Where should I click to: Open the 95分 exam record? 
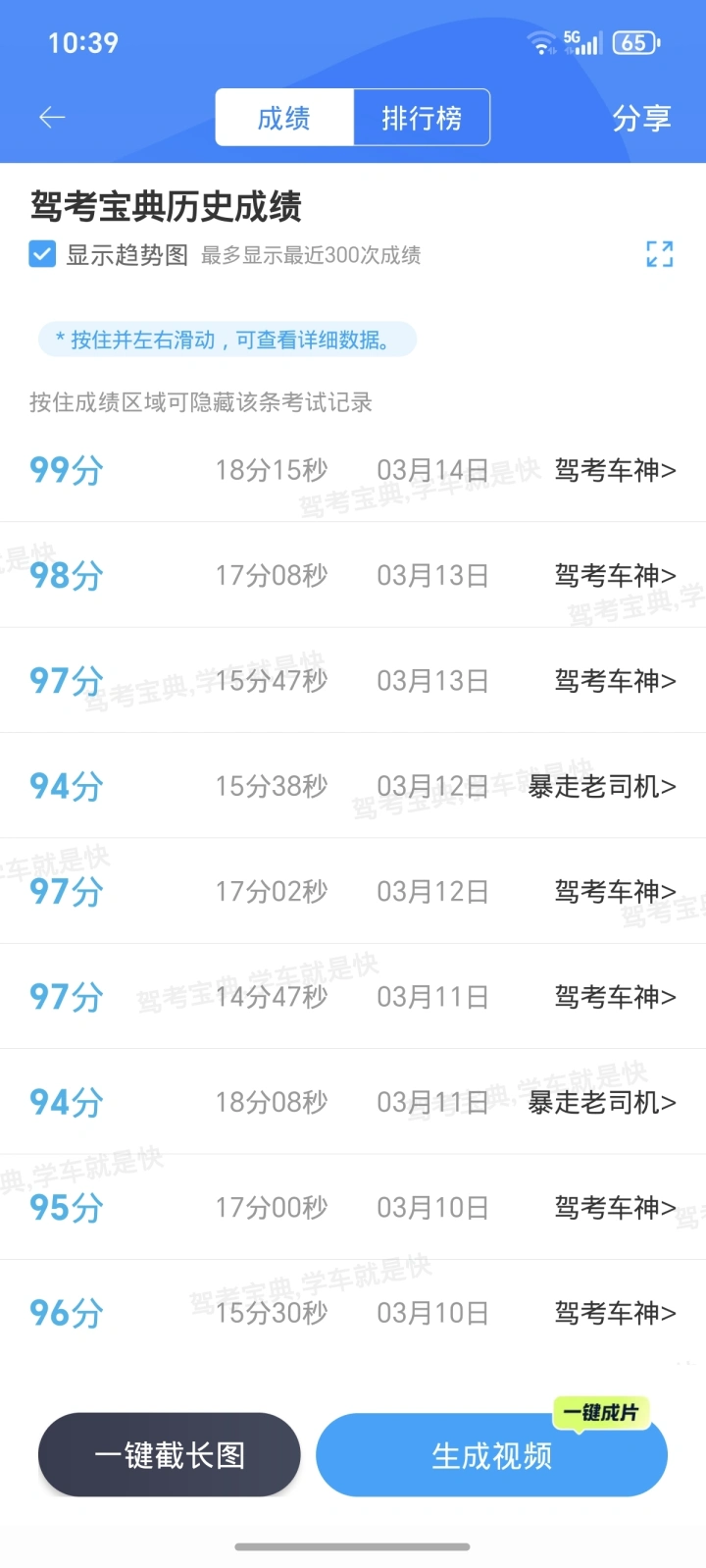pyautogui.click(x=353, y=1207)
